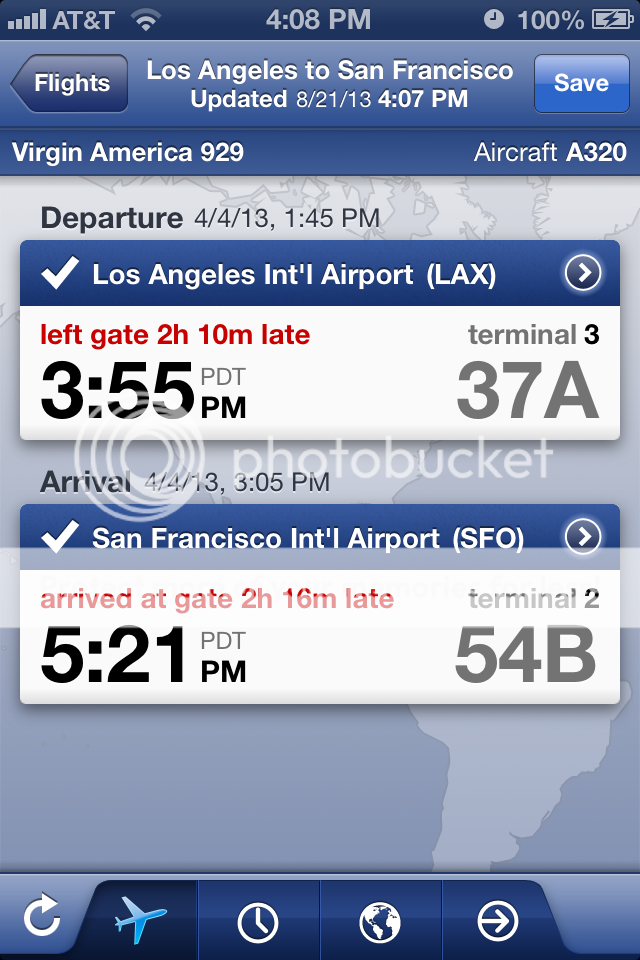The height and width of the screenshot is (960, 640).
Task: Open Los Angeles Int'l Airport details
Action: pyautogui.click(x=582, y=273)
